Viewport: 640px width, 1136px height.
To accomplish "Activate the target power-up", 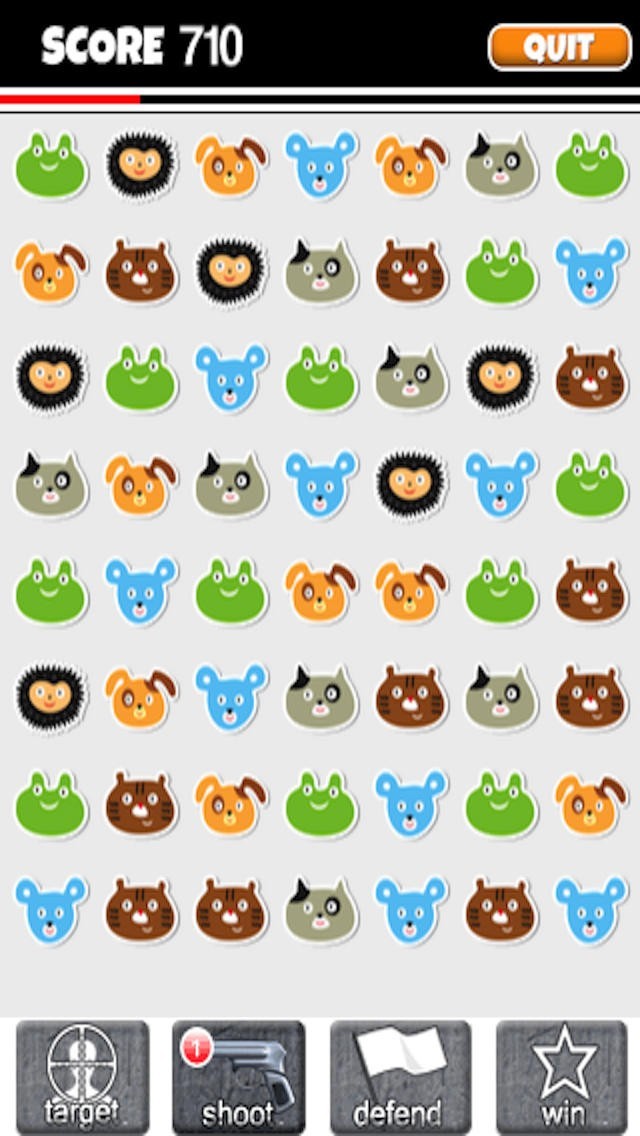I will click(x=82, y=1075).
